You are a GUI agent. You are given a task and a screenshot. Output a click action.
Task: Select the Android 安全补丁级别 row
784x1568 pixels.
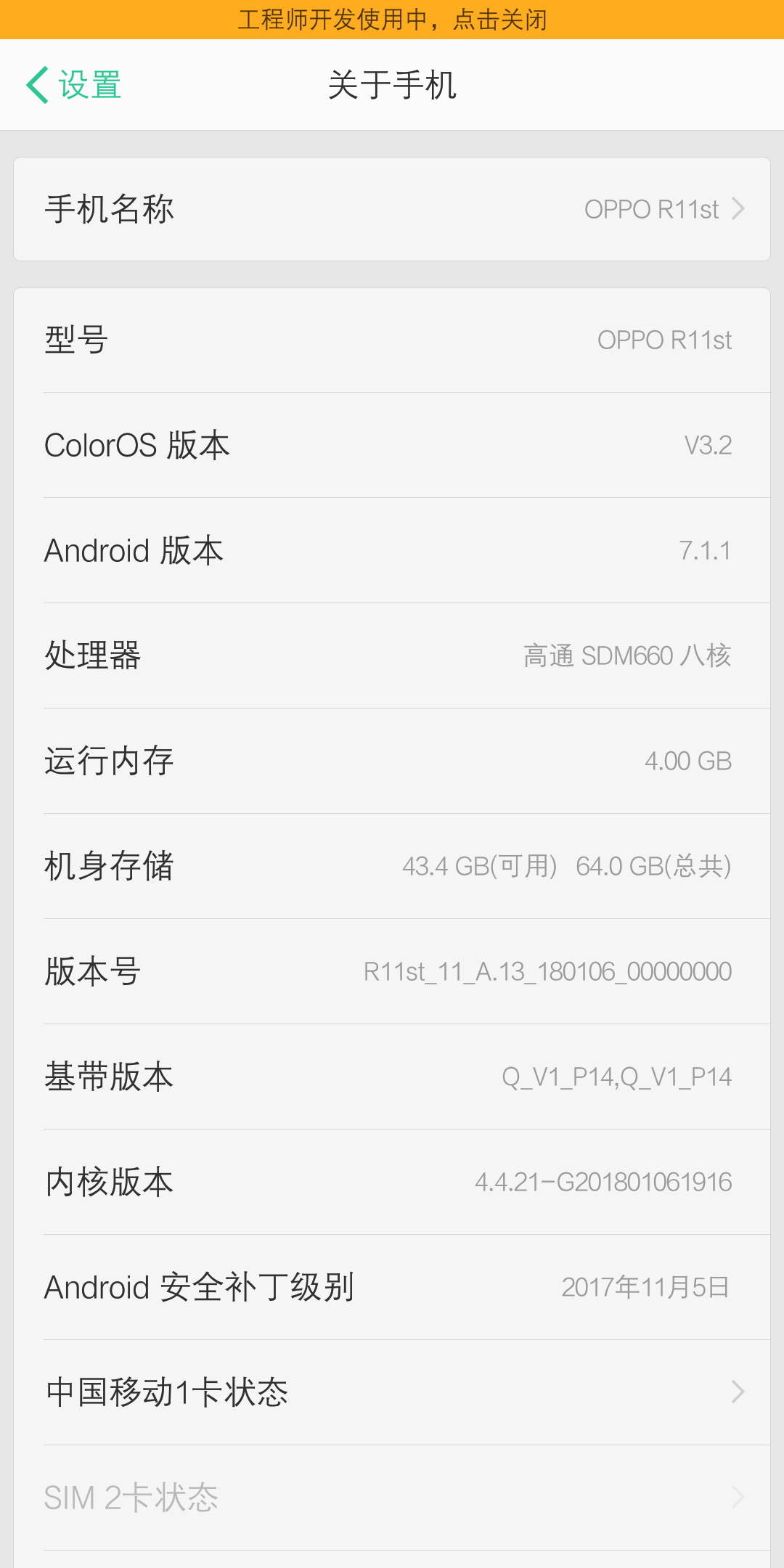[392, 1286]
